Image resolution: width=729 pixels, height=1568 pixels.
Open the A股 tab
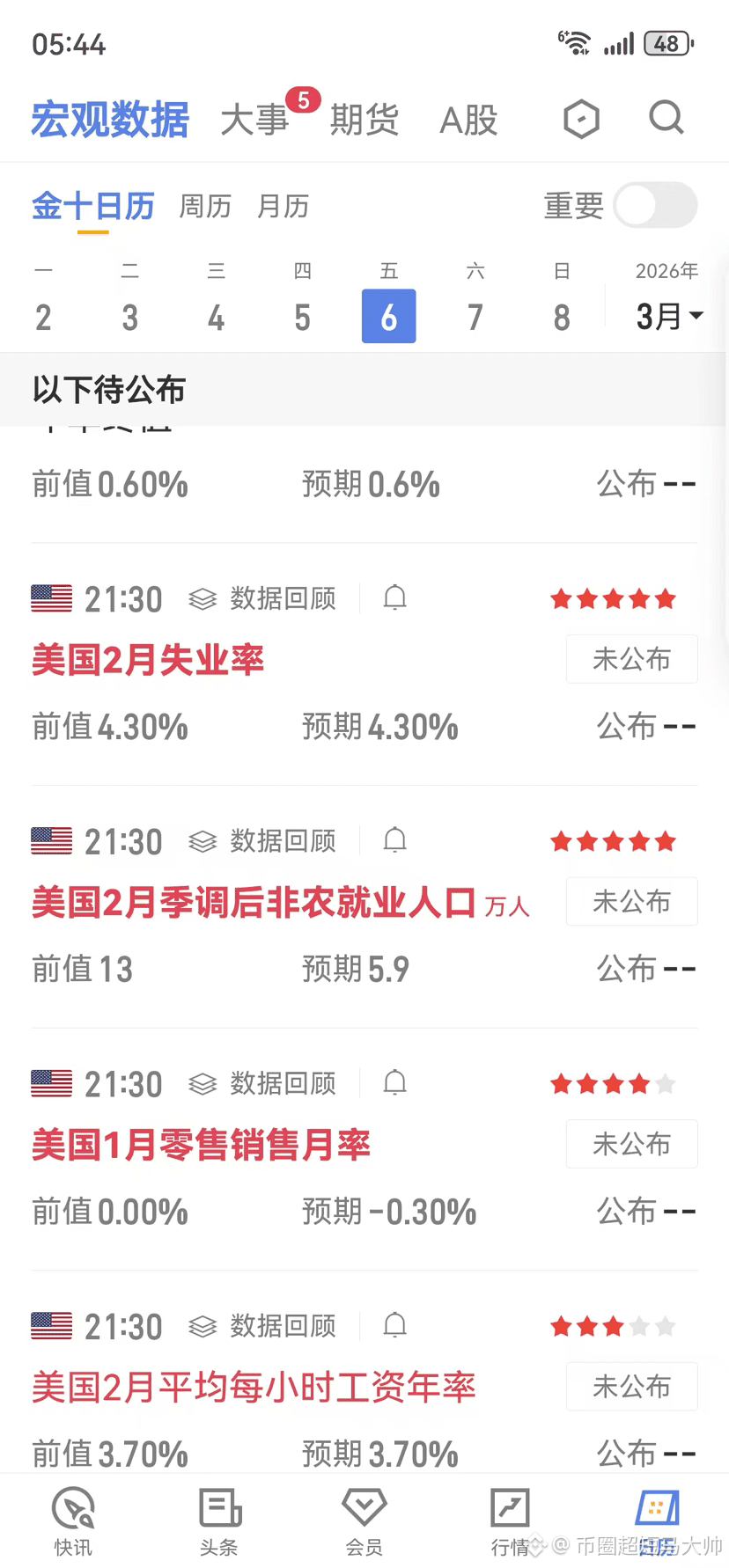[x=468, y=120]
